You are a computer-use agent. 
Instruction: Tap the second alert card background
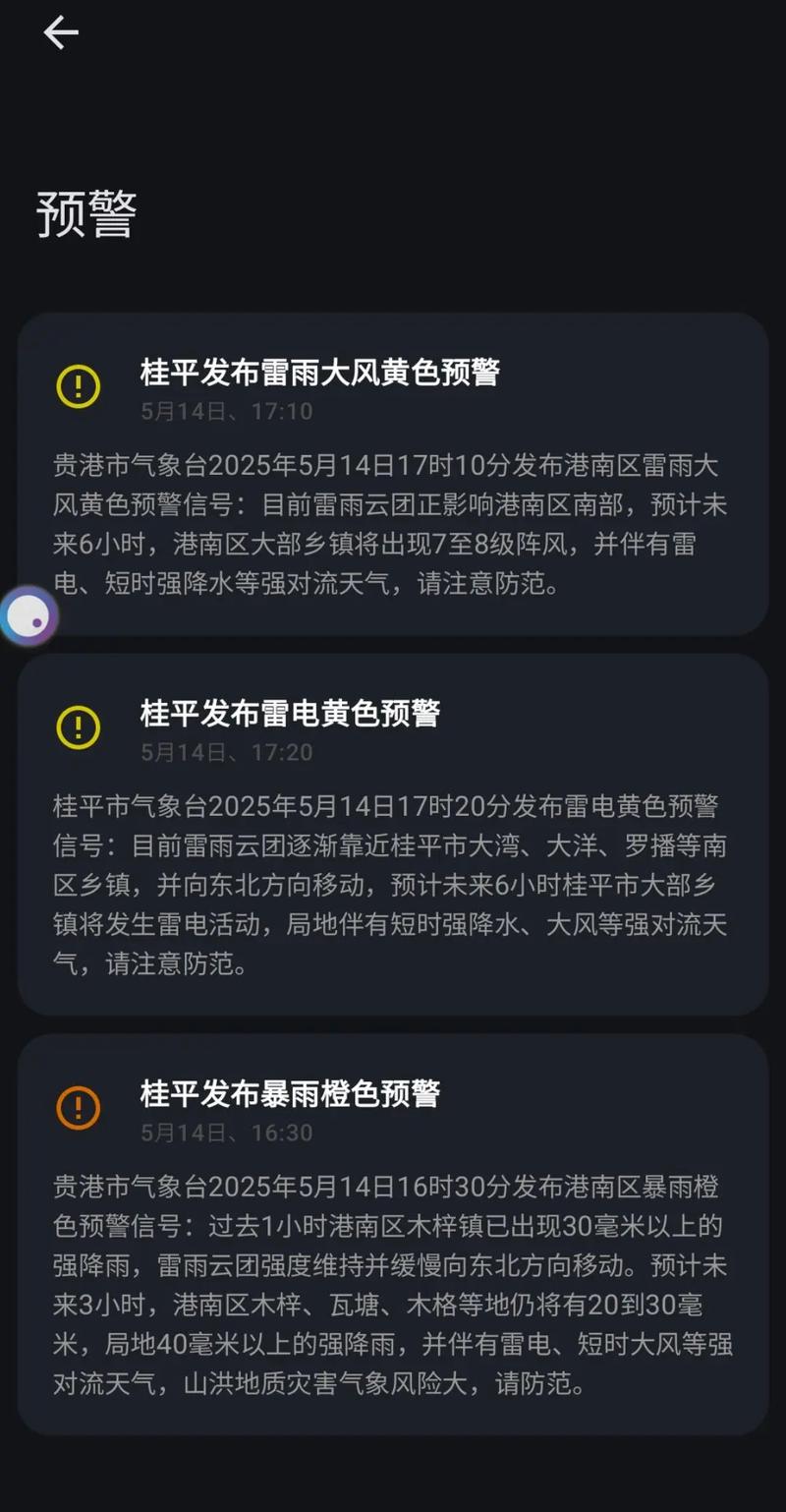(393, 836)
